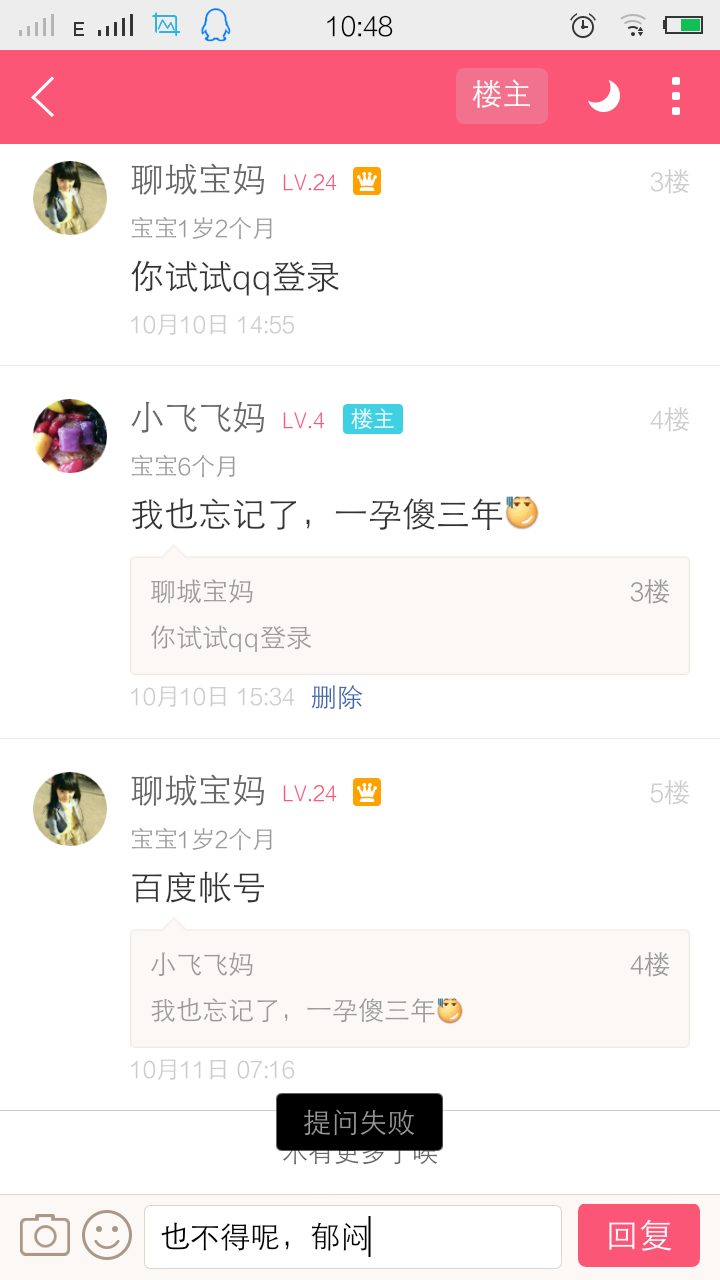
Task: Filter posts by 楼主 button
Action: pos(501,96)
